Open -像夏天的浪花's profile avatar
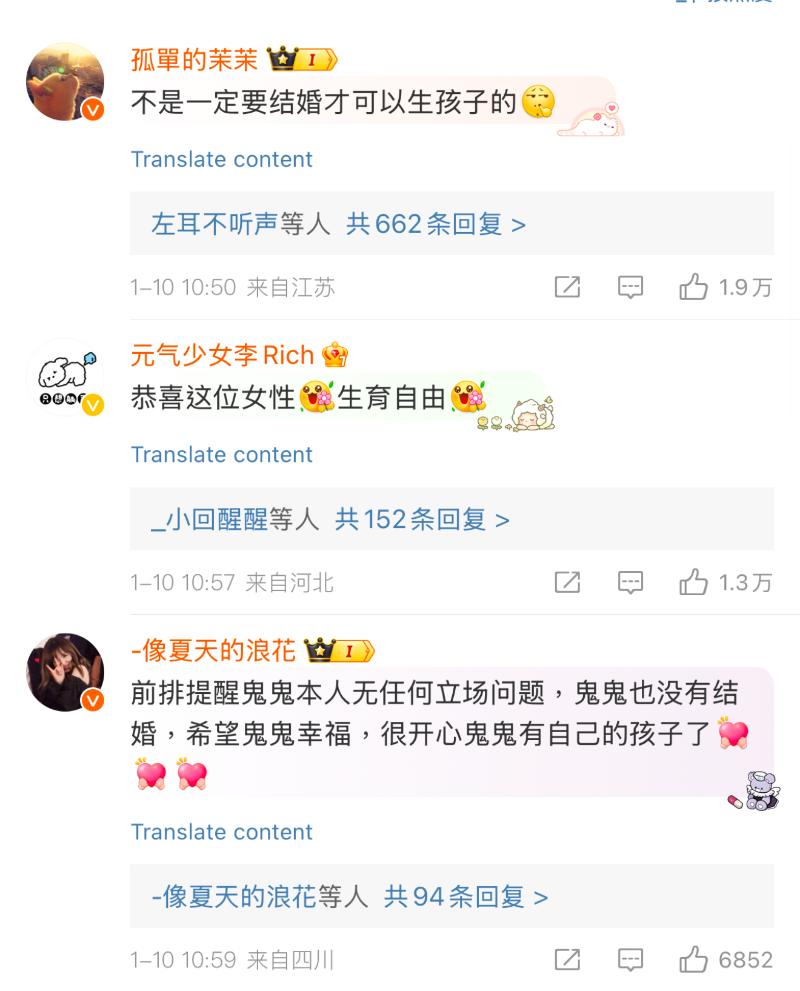The width and height of the screenshot is (800, 991). 65,672
